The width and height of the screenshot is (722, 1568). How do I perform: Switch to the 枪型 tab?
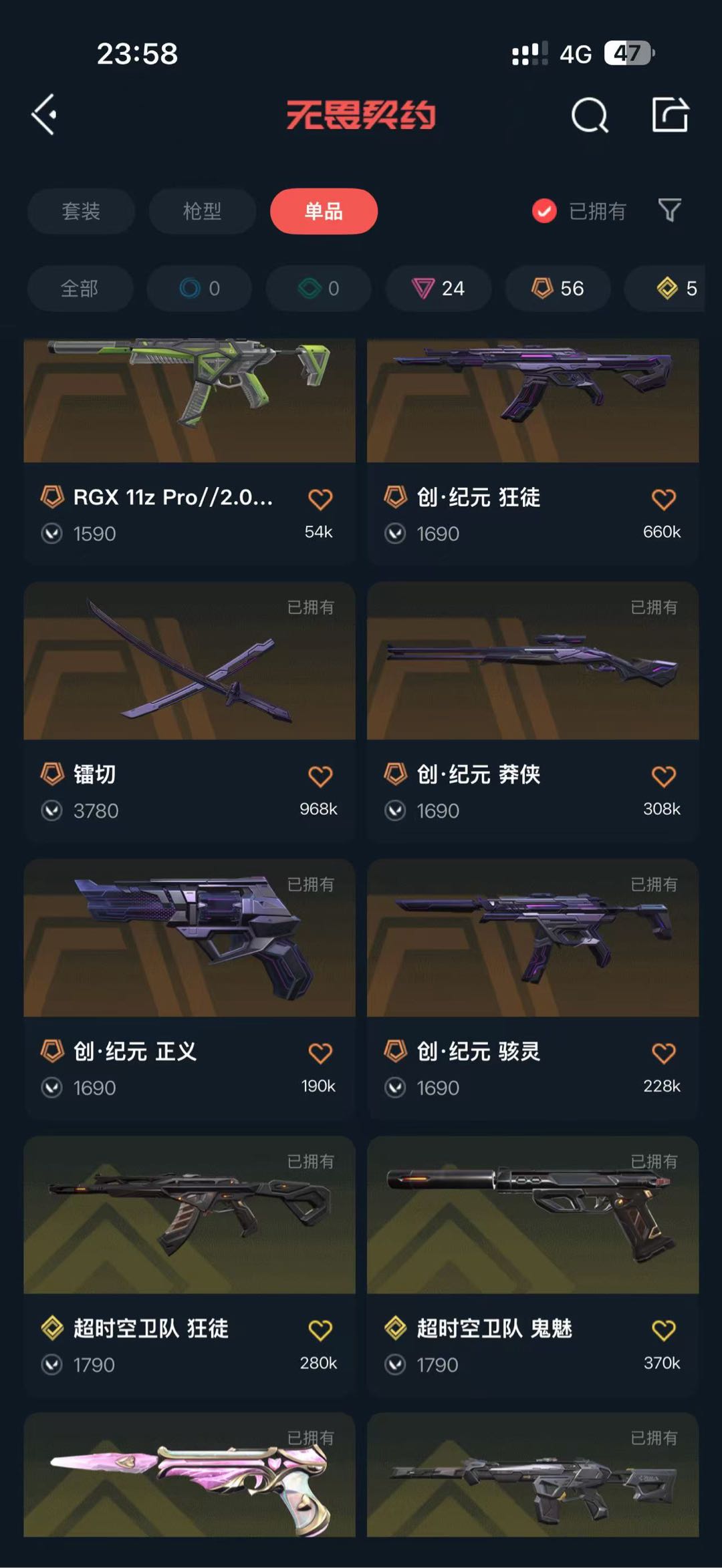coord(202,211)
